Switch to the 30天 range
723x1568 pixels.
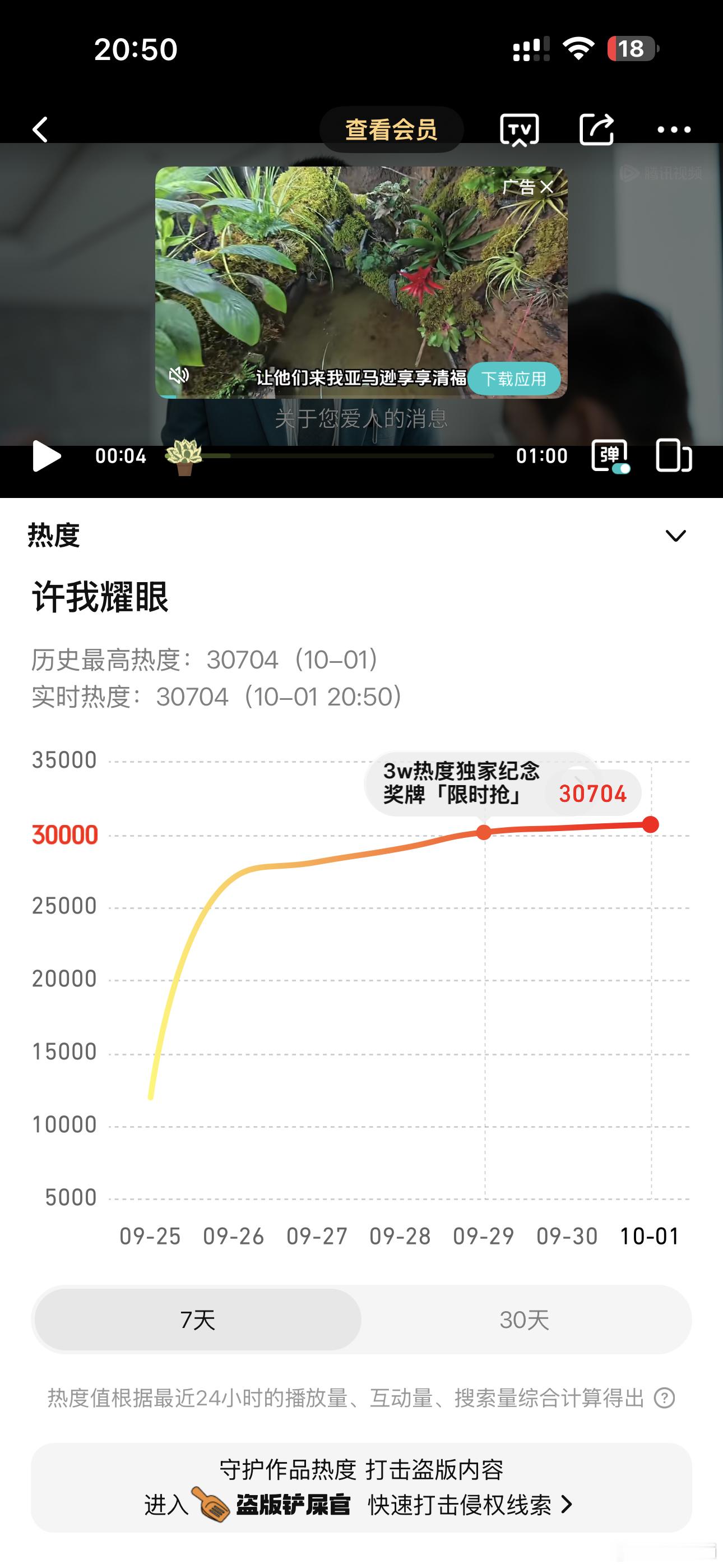pyautogui.click(x=525, y=1320)
